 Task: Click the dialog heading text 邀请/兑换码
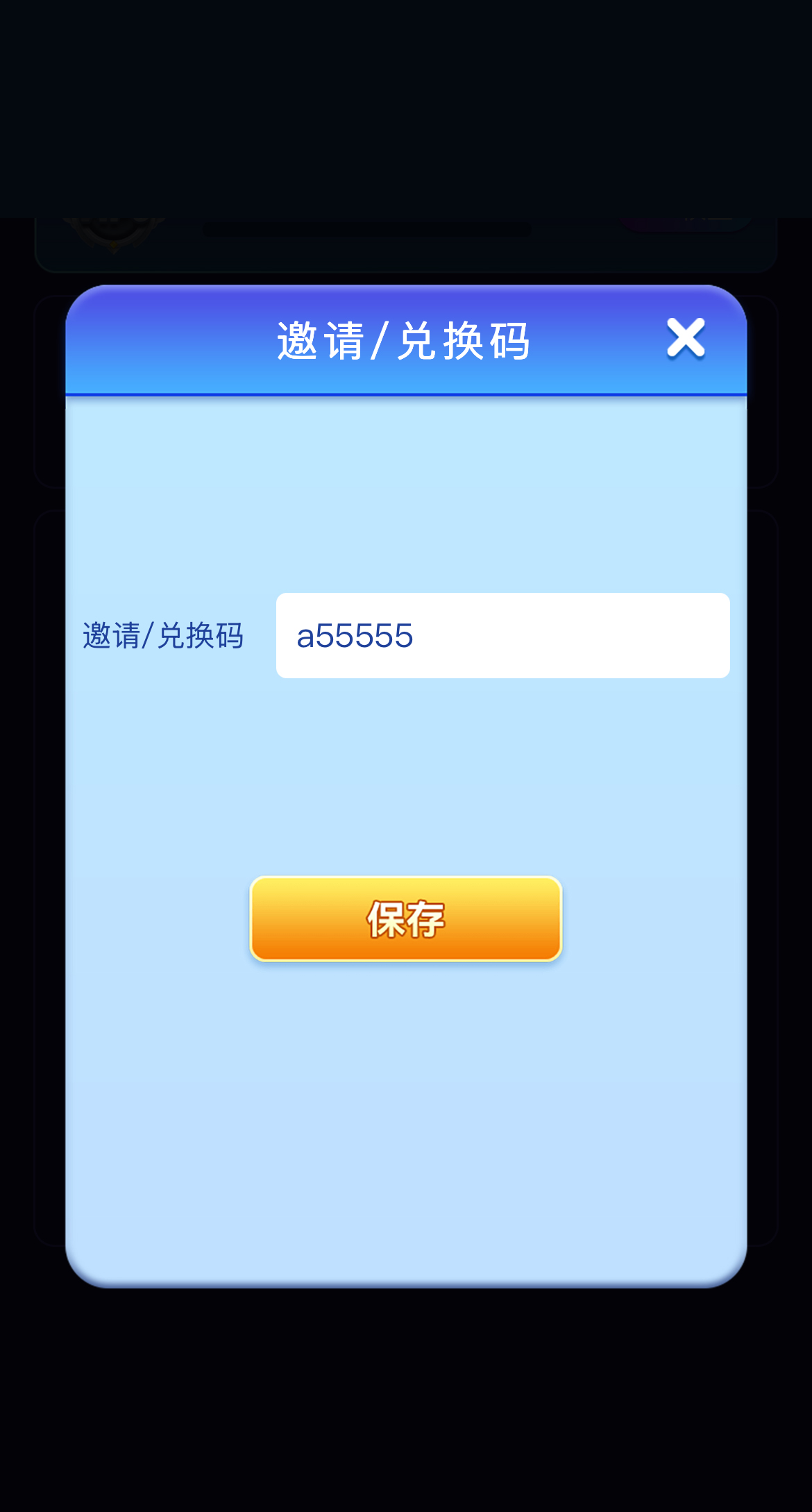[x=405, y=340]
